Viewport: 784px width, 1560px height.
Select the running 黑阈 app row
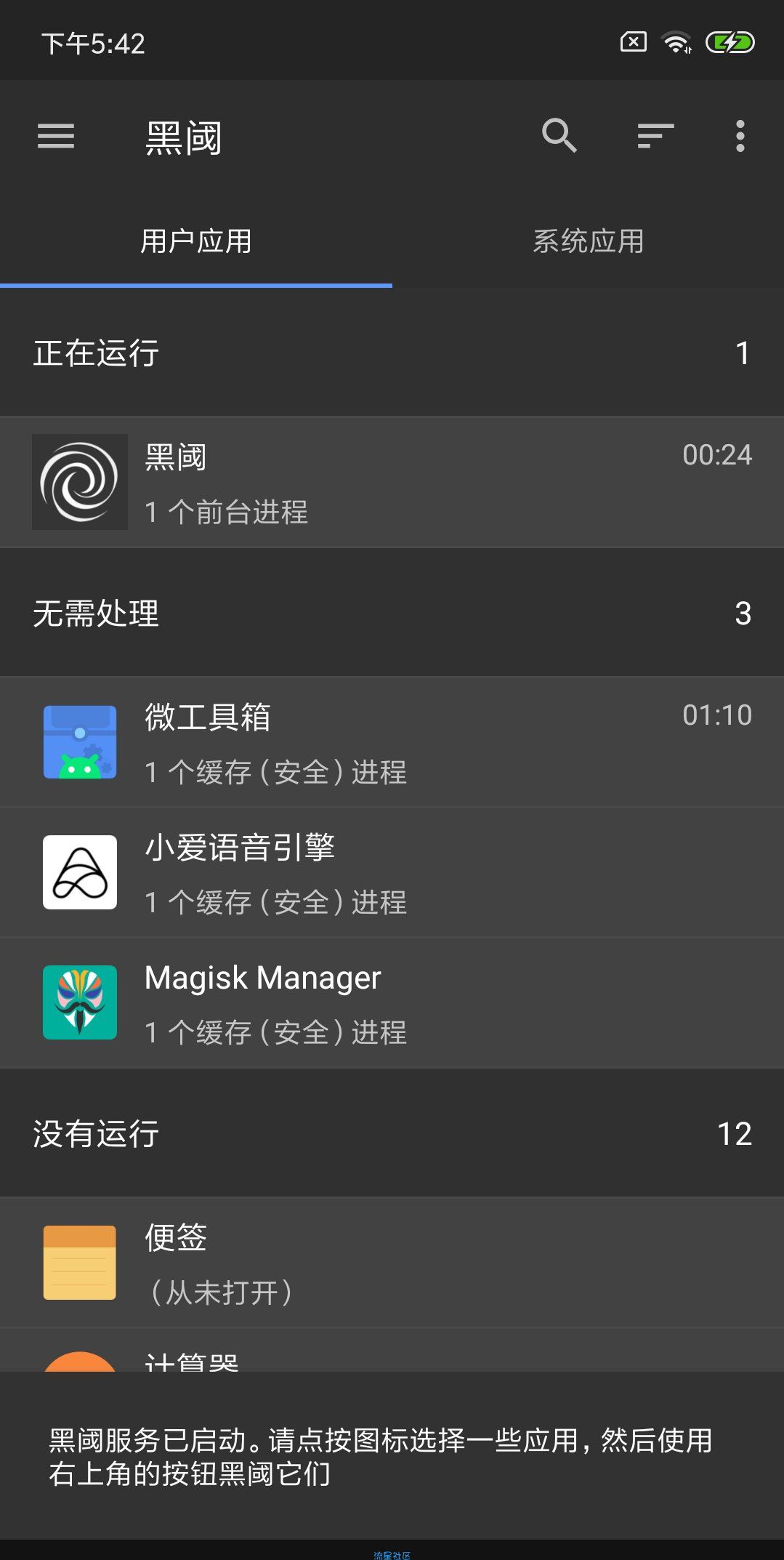click(392, 482)
